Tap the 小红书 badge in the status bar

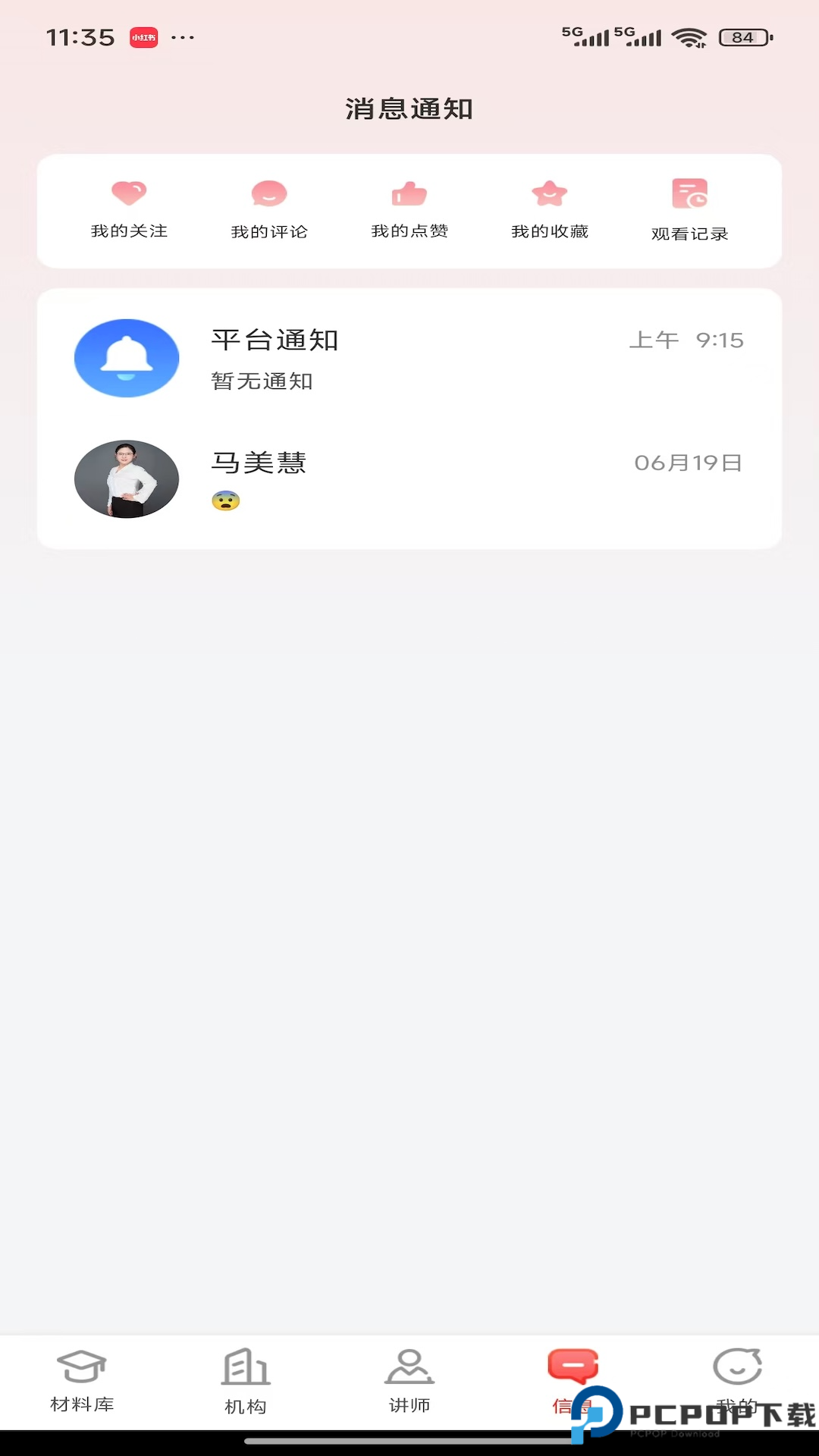[x=143, y=36]
